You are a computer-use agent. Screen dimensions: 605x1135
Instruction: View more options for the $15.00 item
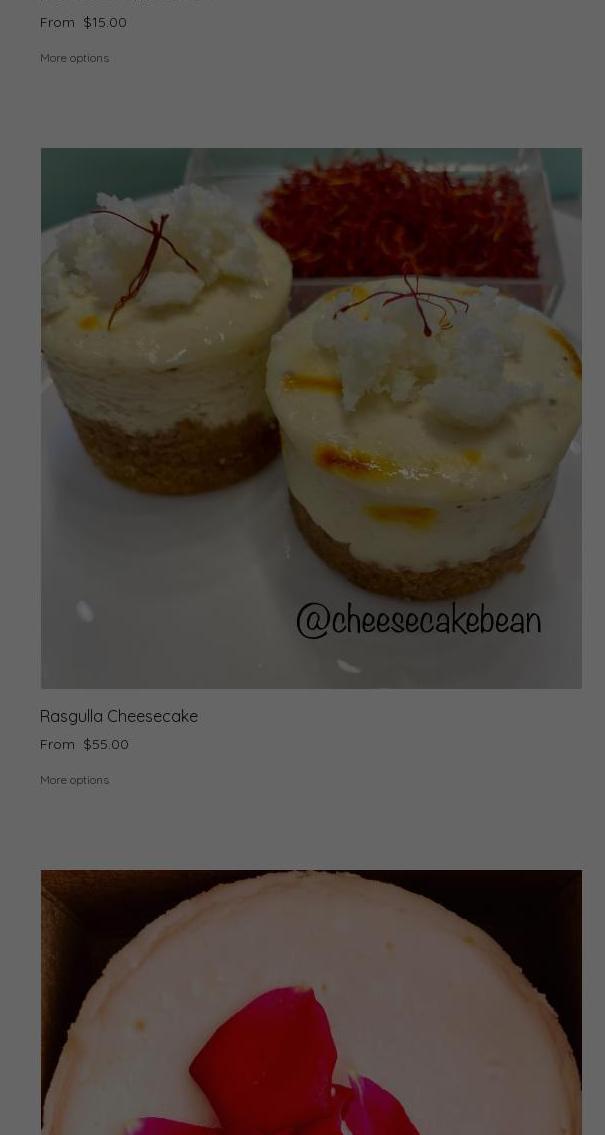(75, 58)
